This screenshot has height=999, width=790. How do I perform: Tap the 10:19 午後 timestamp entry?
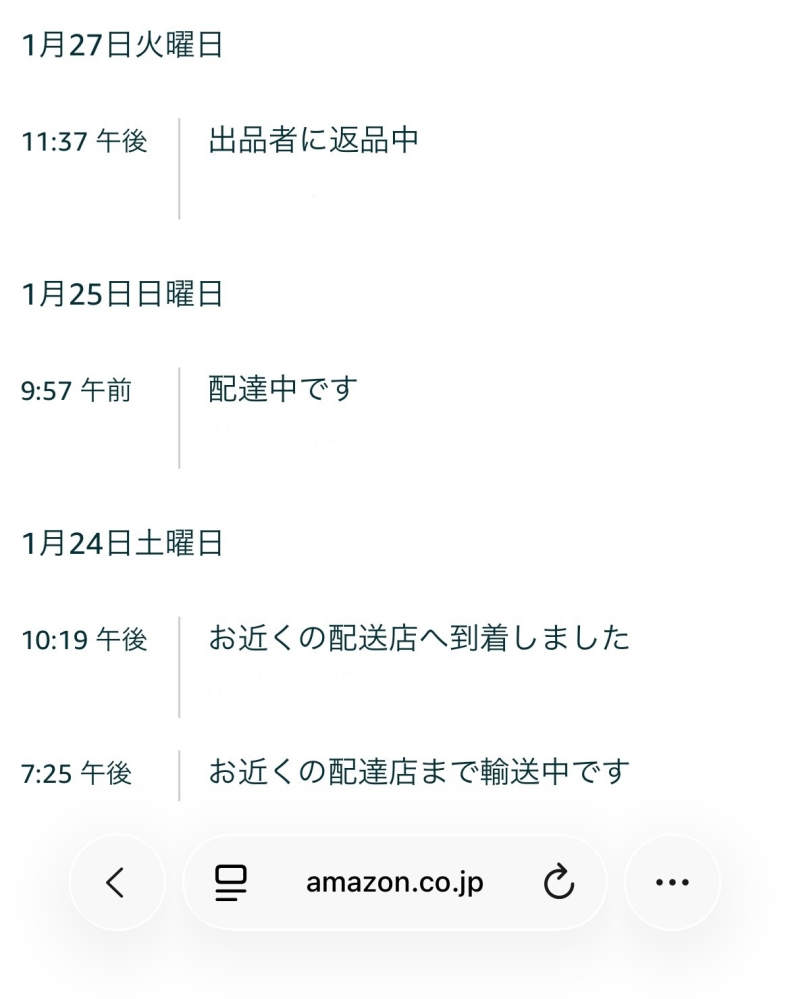tap(85, 639)
